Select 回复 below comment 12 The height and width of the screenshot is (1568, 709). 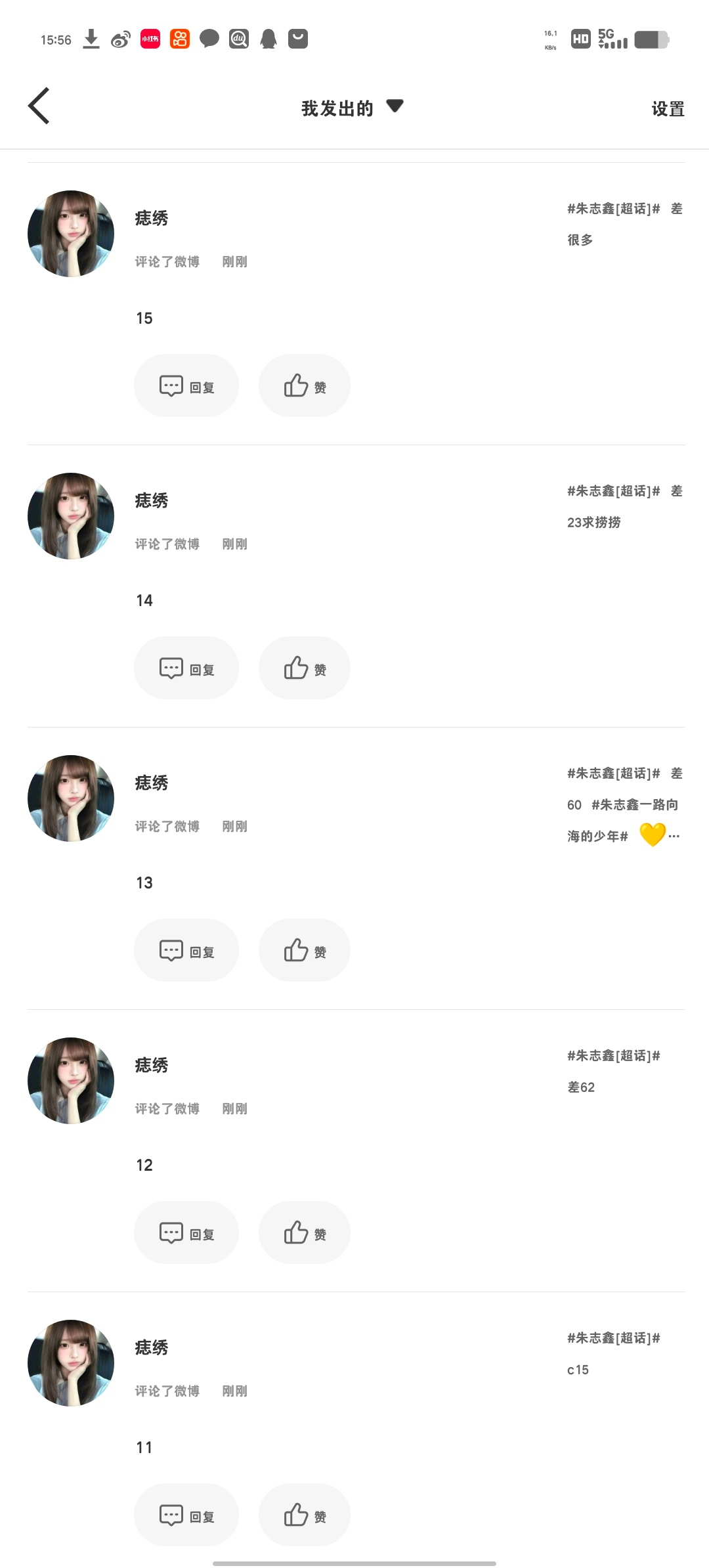[186, 1232]
